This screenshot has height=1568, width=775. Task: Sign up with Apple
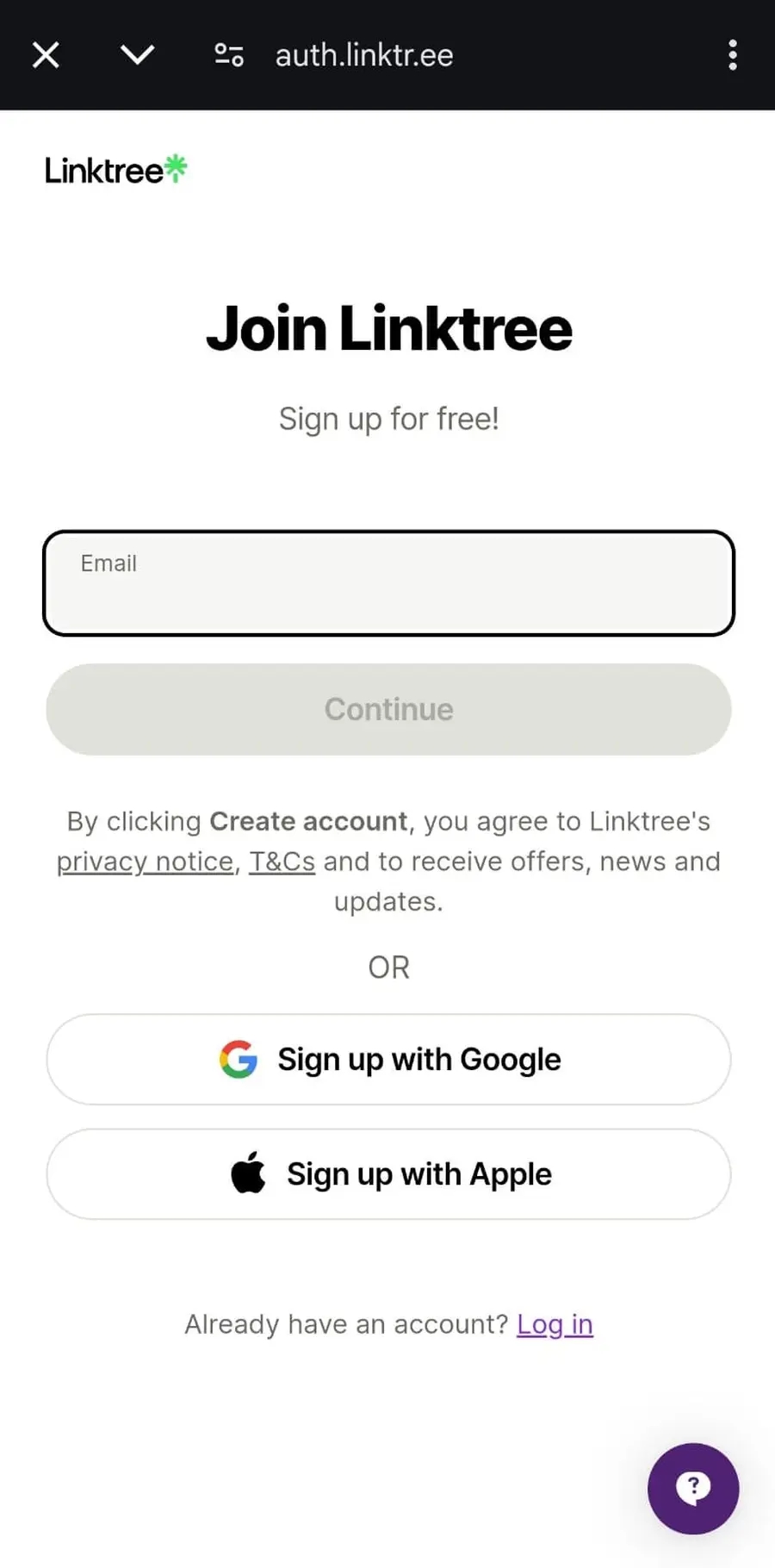[388, 1174]
